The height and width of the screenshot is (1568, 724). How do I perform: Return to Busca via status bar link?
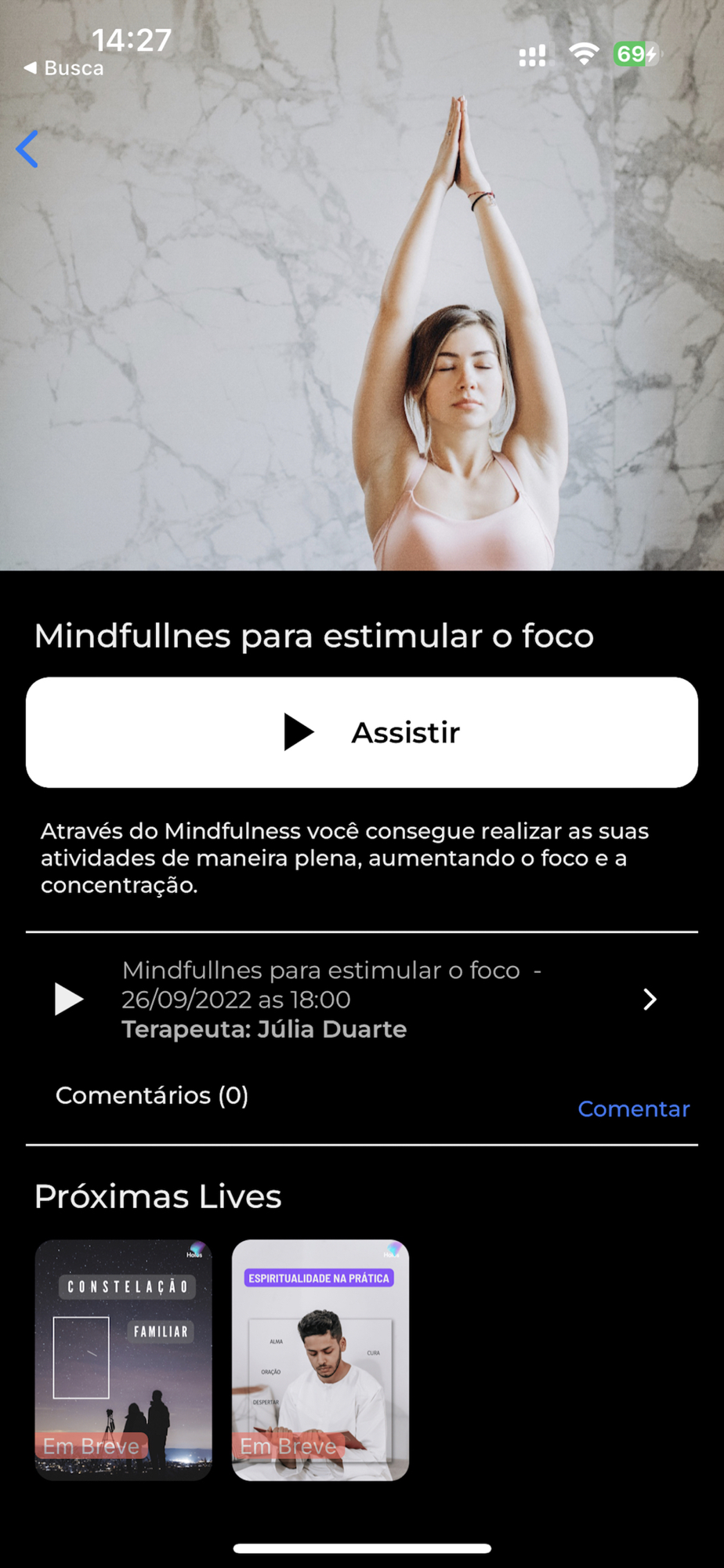64,68
